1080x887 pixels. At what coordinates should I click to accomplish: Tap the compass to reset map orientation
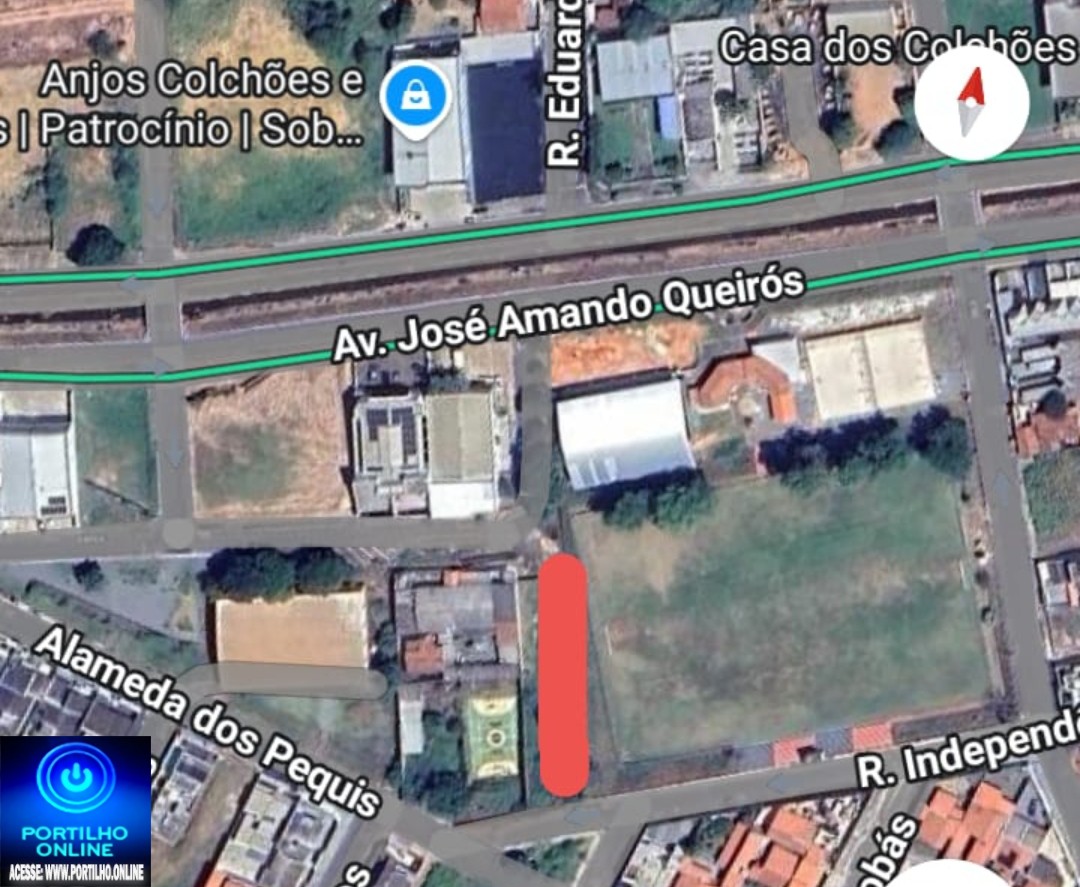[971, 103]
